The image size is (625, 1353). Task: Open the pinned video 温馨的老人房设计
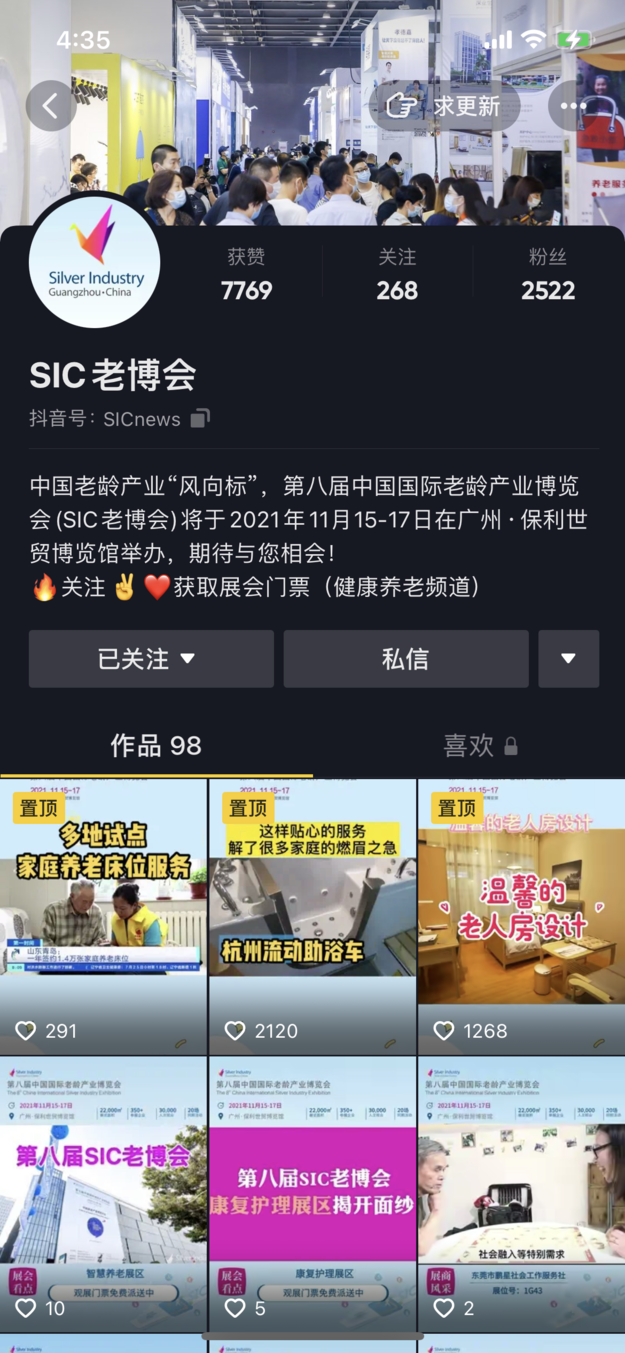pyautogui.click(x=521, y=915)
